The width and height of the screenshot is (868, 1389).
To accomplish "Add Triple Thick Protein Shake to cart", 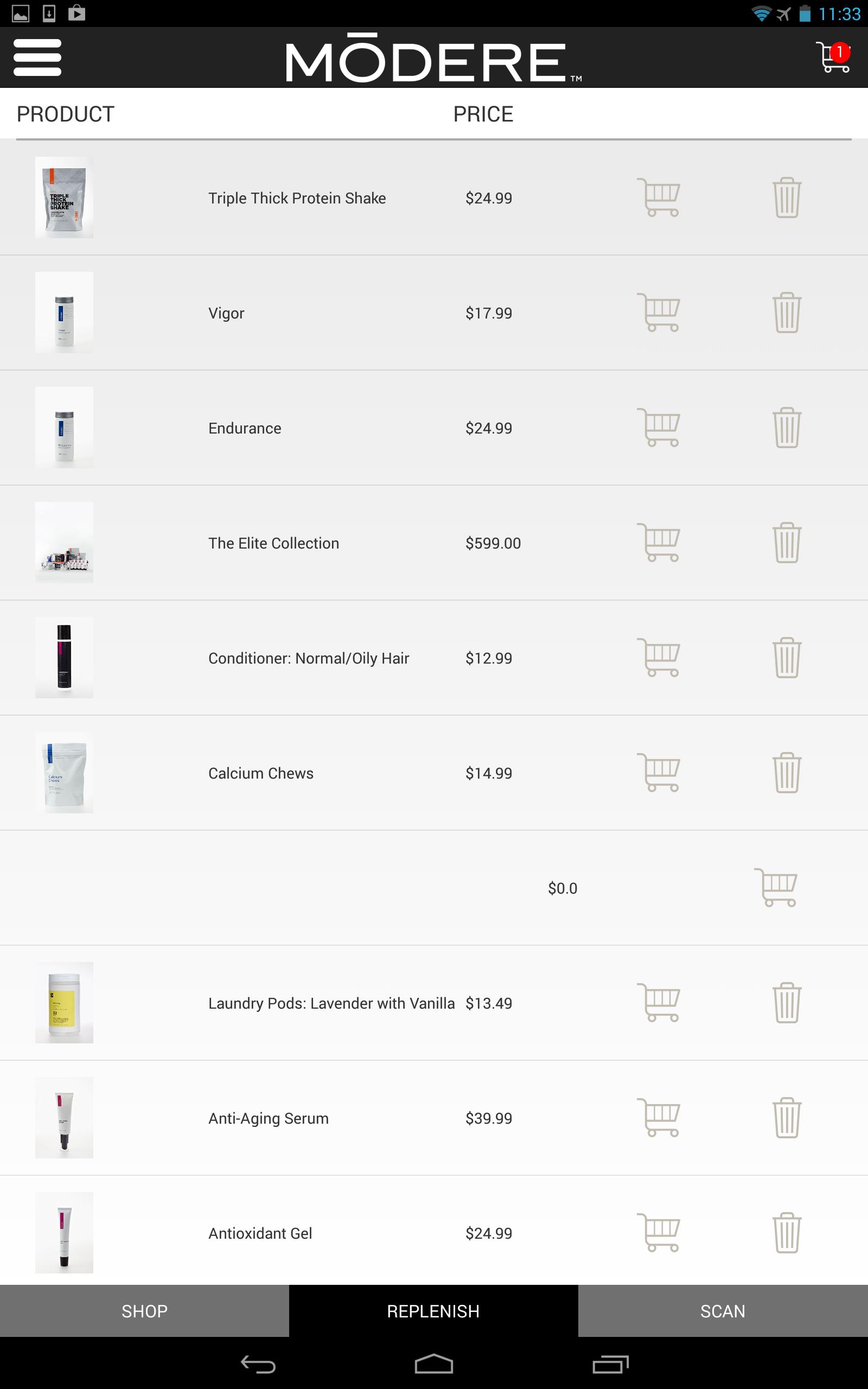I will pyautogui.click(x=659, y=198).
